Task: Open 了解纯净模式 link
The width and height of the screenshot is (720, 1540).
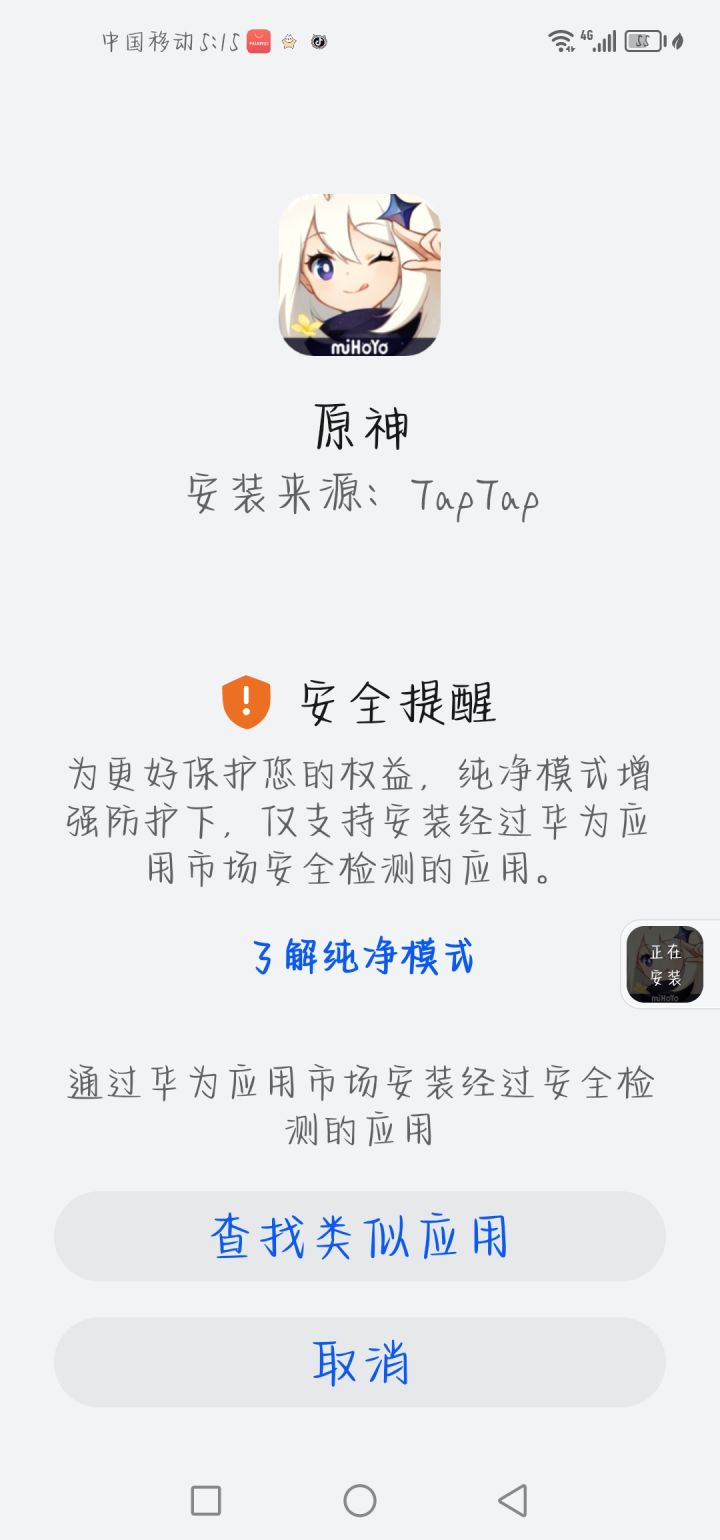Action: point(360,957)
